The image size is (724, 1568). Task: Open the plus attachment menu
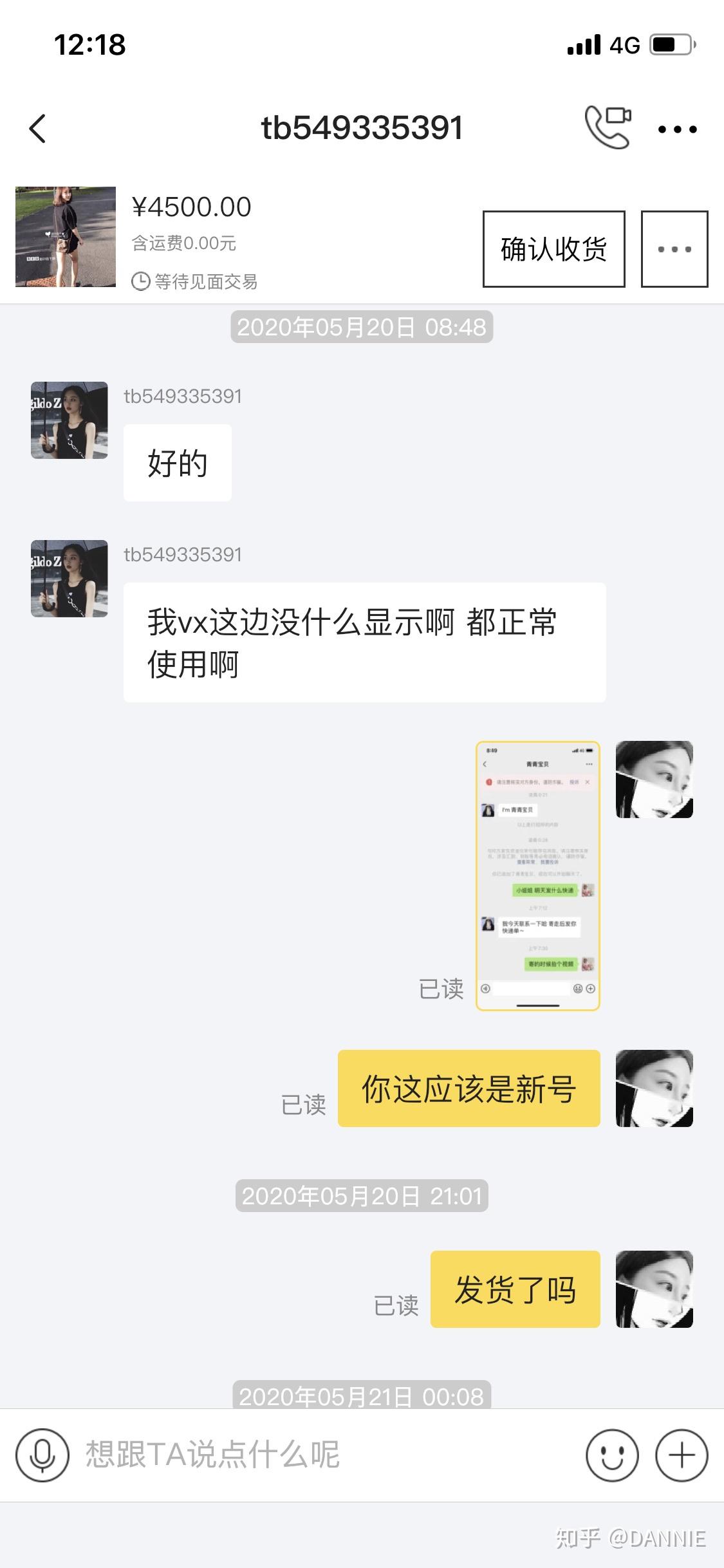[681, 1455]
